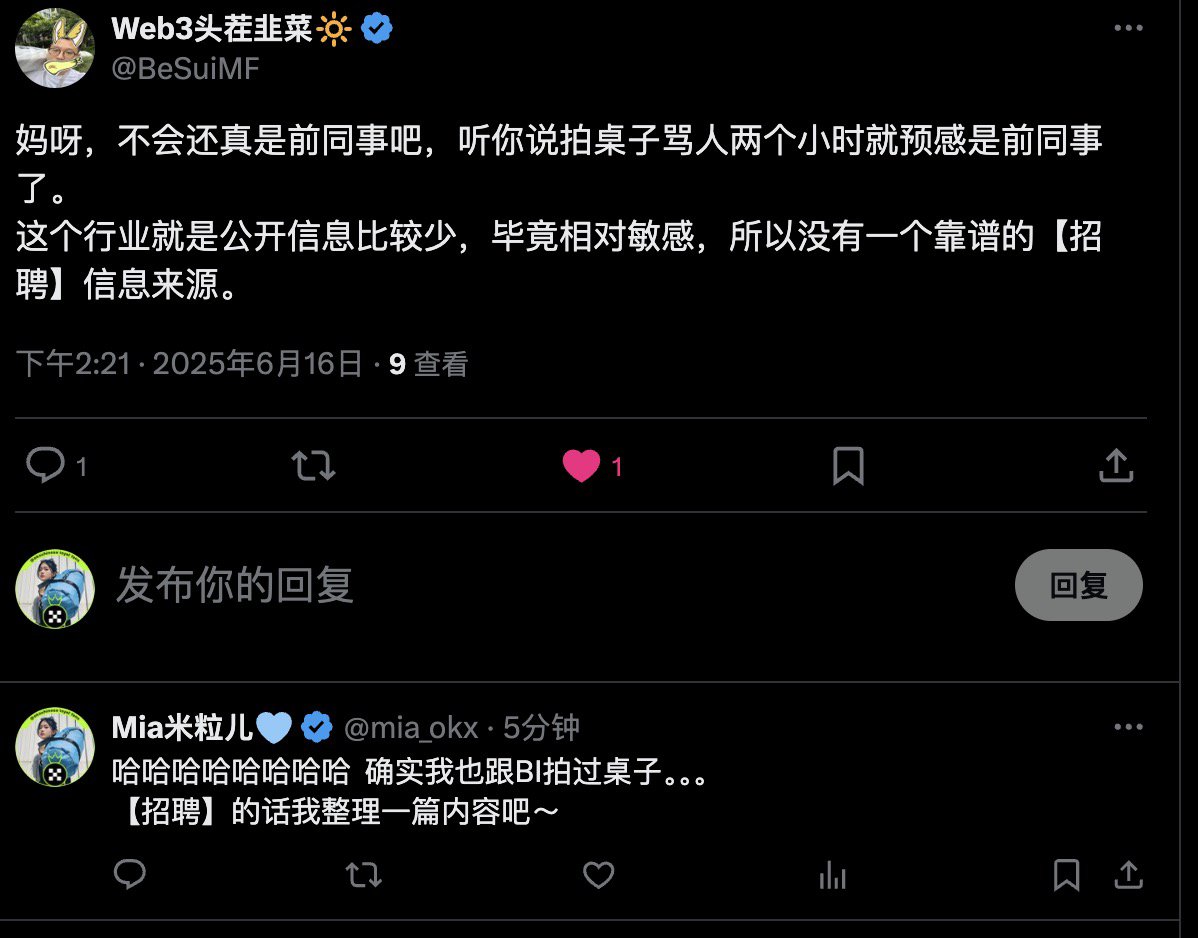Reply to the main post via comment icon
This screenshot has height=938, width=1198.
45,465
